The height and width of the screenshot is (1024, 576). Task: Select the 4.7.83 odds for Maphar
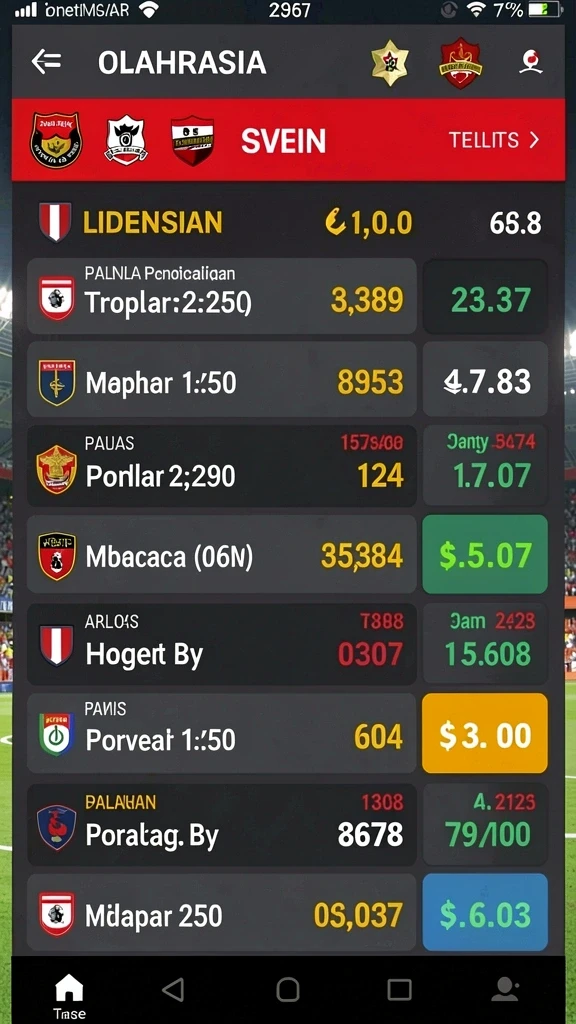coord(485,379)
